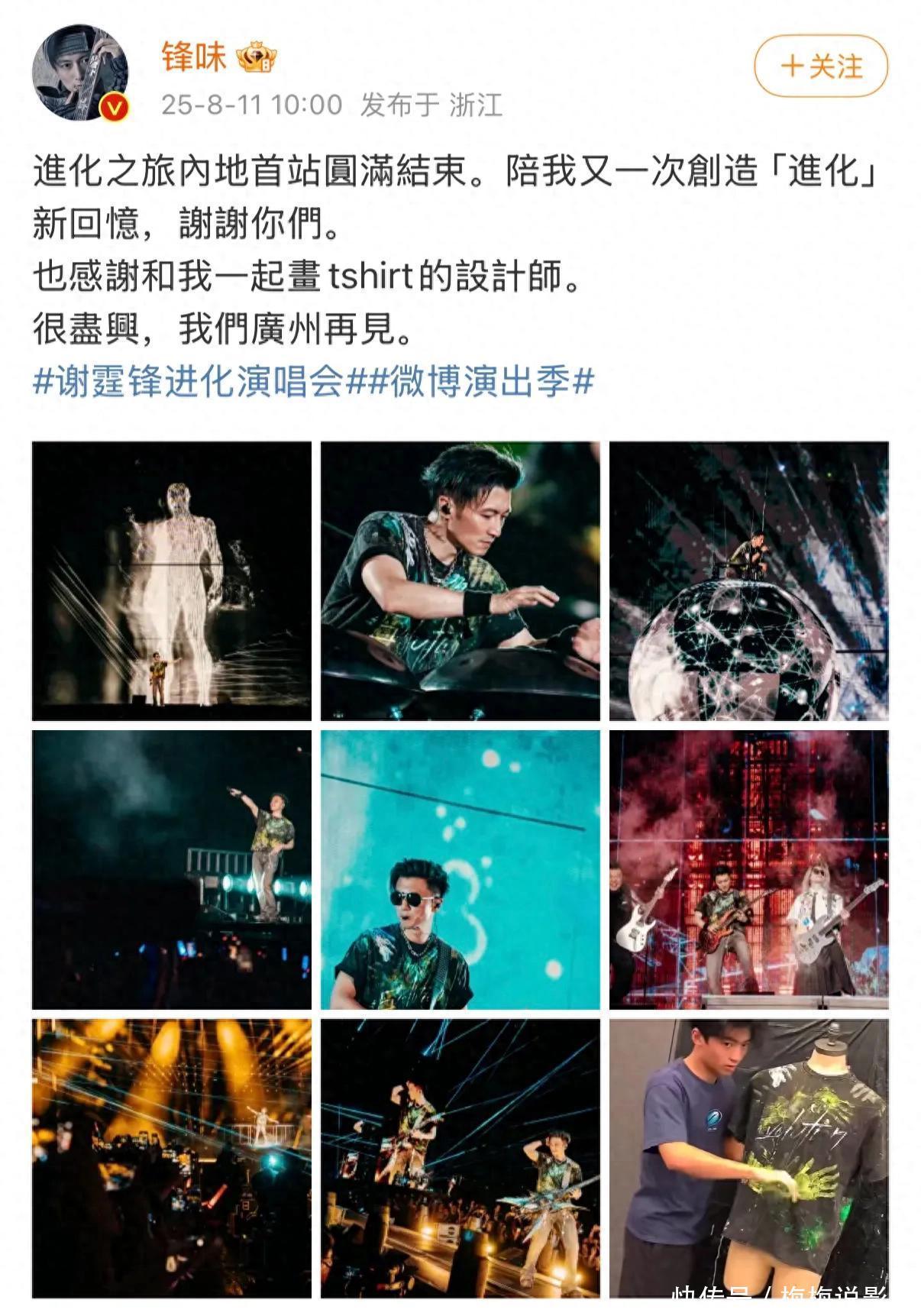The height and width of the screenshot is (1316, 921).
Task: View the teal-background photo with sunglasses
Action: tap(460, 869)
